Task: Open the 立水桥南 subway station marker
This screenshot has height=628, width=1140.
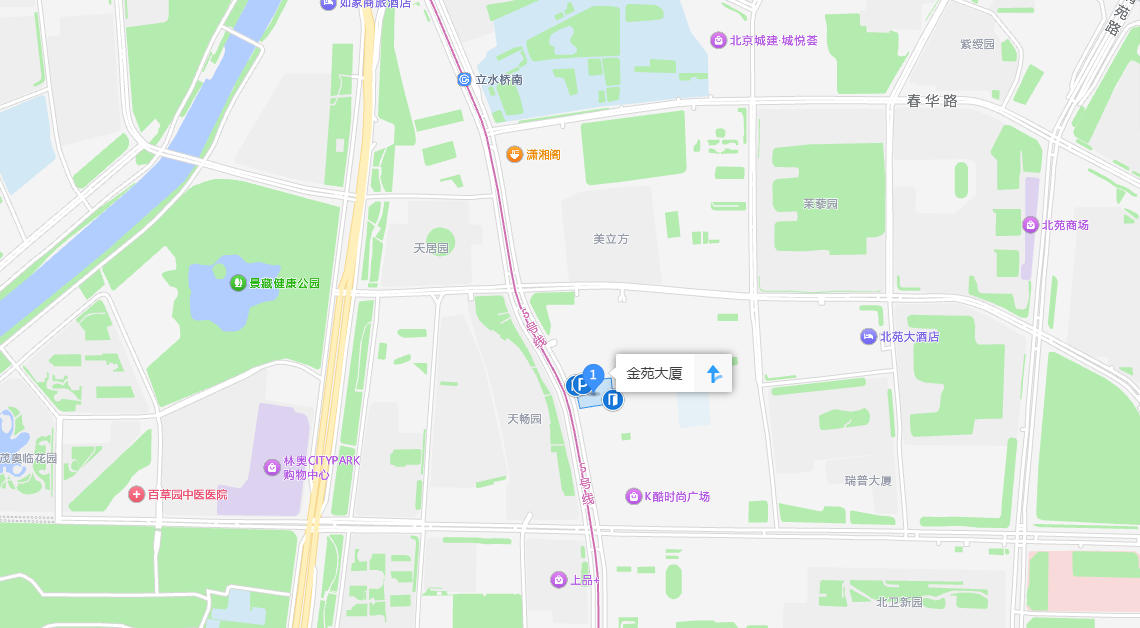Action: (464, 79)
